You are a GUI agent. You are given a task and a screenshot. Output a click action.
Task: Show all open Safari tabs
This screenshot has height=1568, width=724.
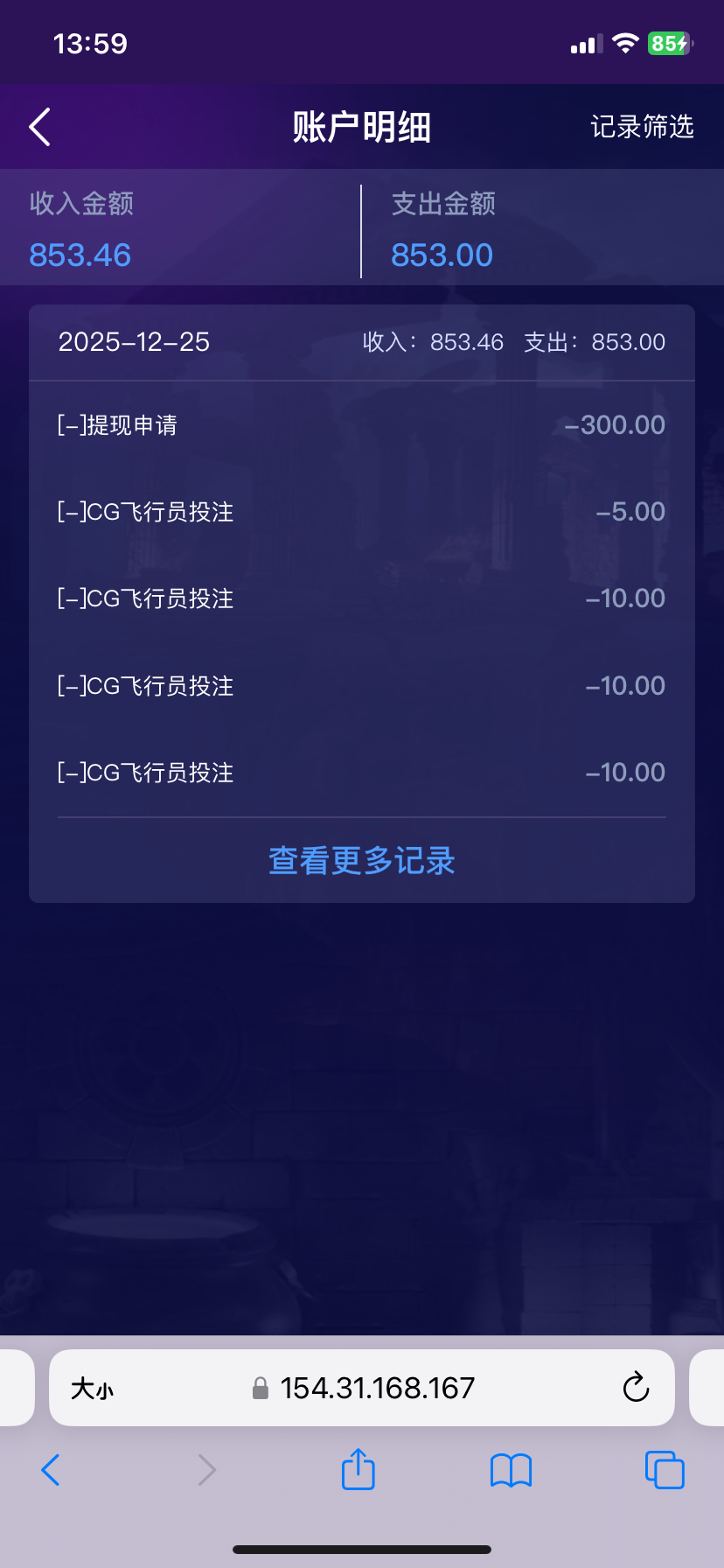pyautogui.click(x=665, y=1470)
